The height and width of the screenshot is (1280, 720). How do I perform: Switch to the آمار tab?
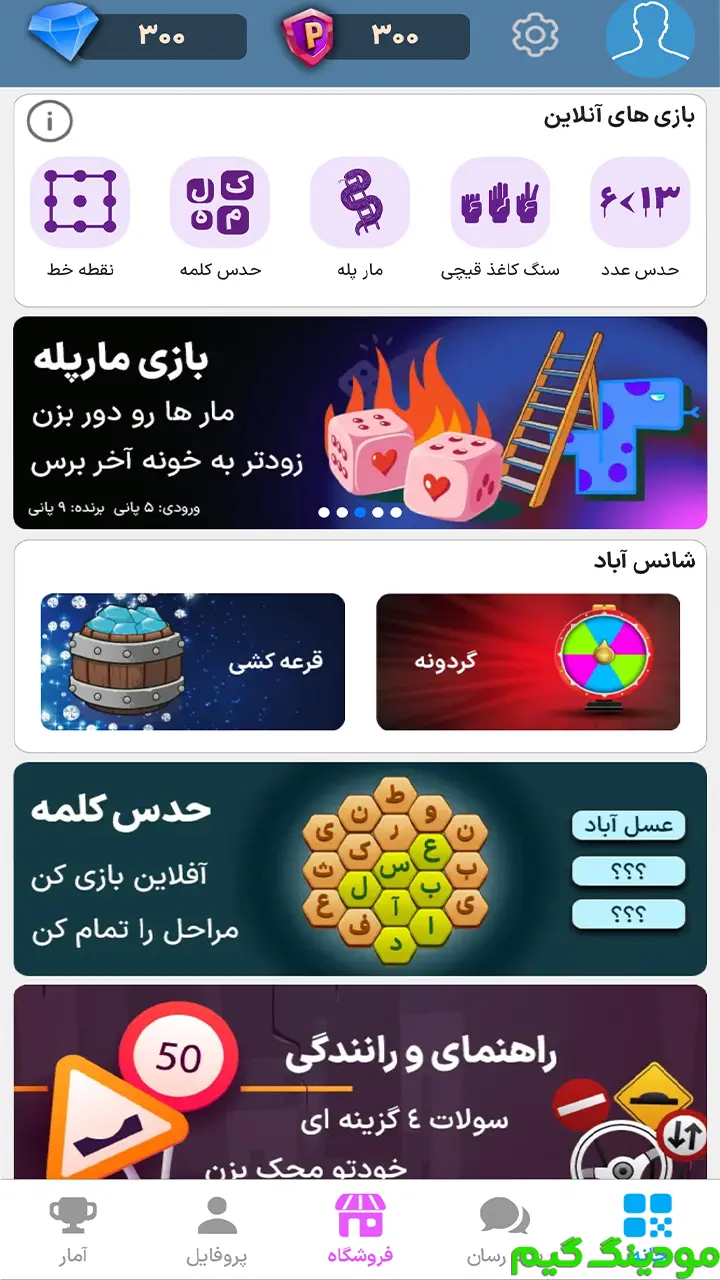click(73, 1230)
